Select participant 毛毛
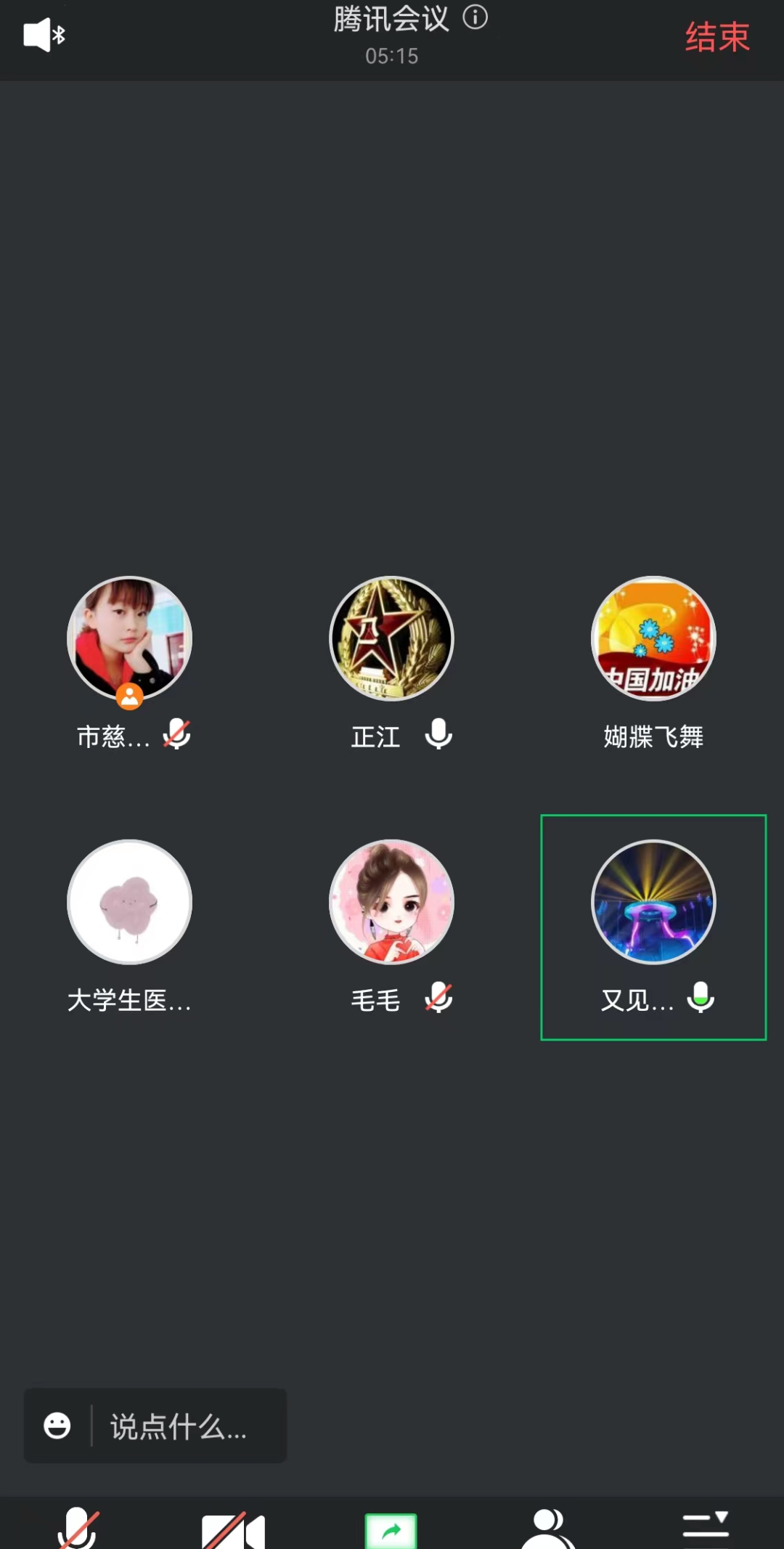The image size is (784, 1549). tap(391, 902)
